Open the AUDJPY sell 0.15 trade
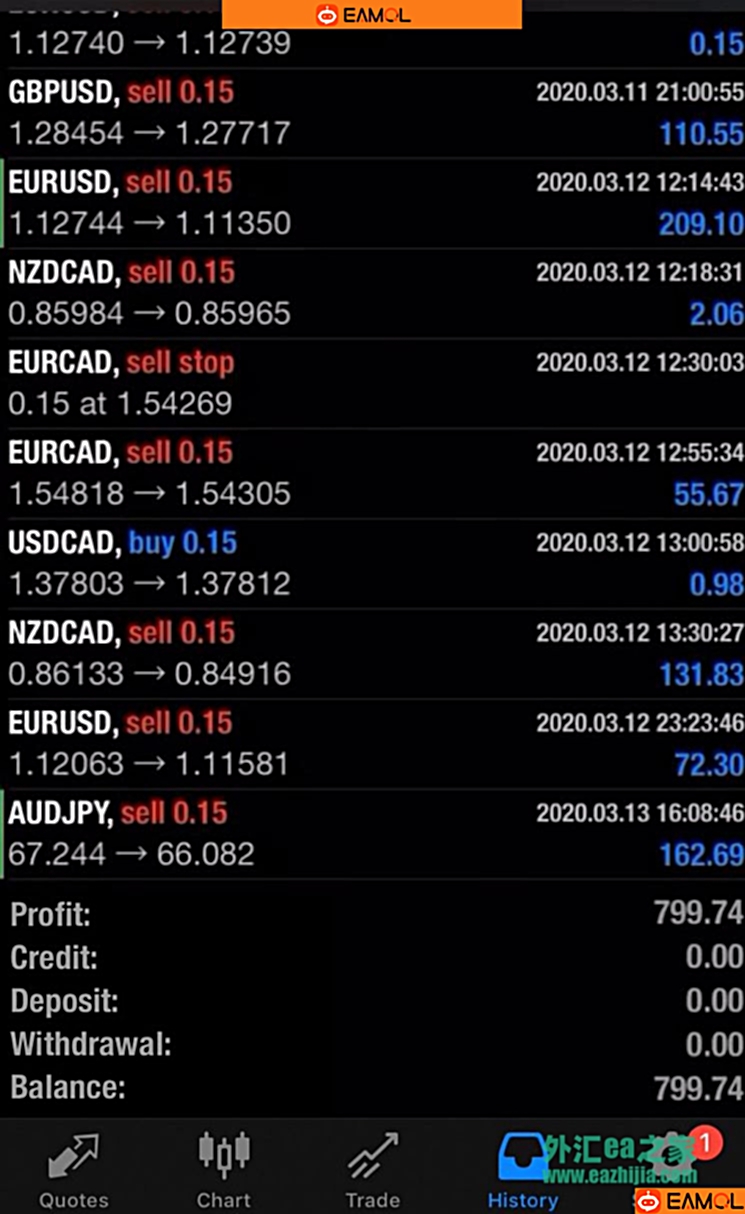The width and height of the screenshot is (745, 1214). pyautogui.click(x=372, y=834)
